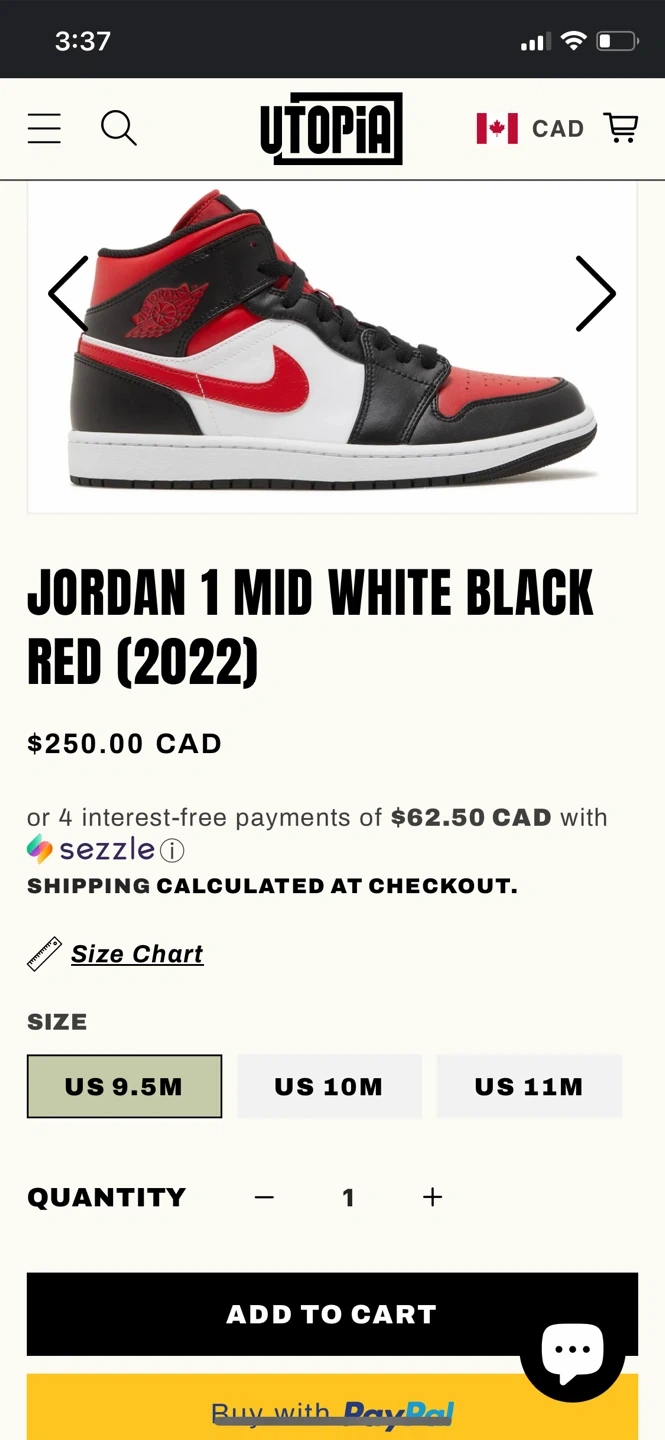Screen dimensions: 665x1440
Task: Open the shopping cart
Action: [x=620, y=128]
